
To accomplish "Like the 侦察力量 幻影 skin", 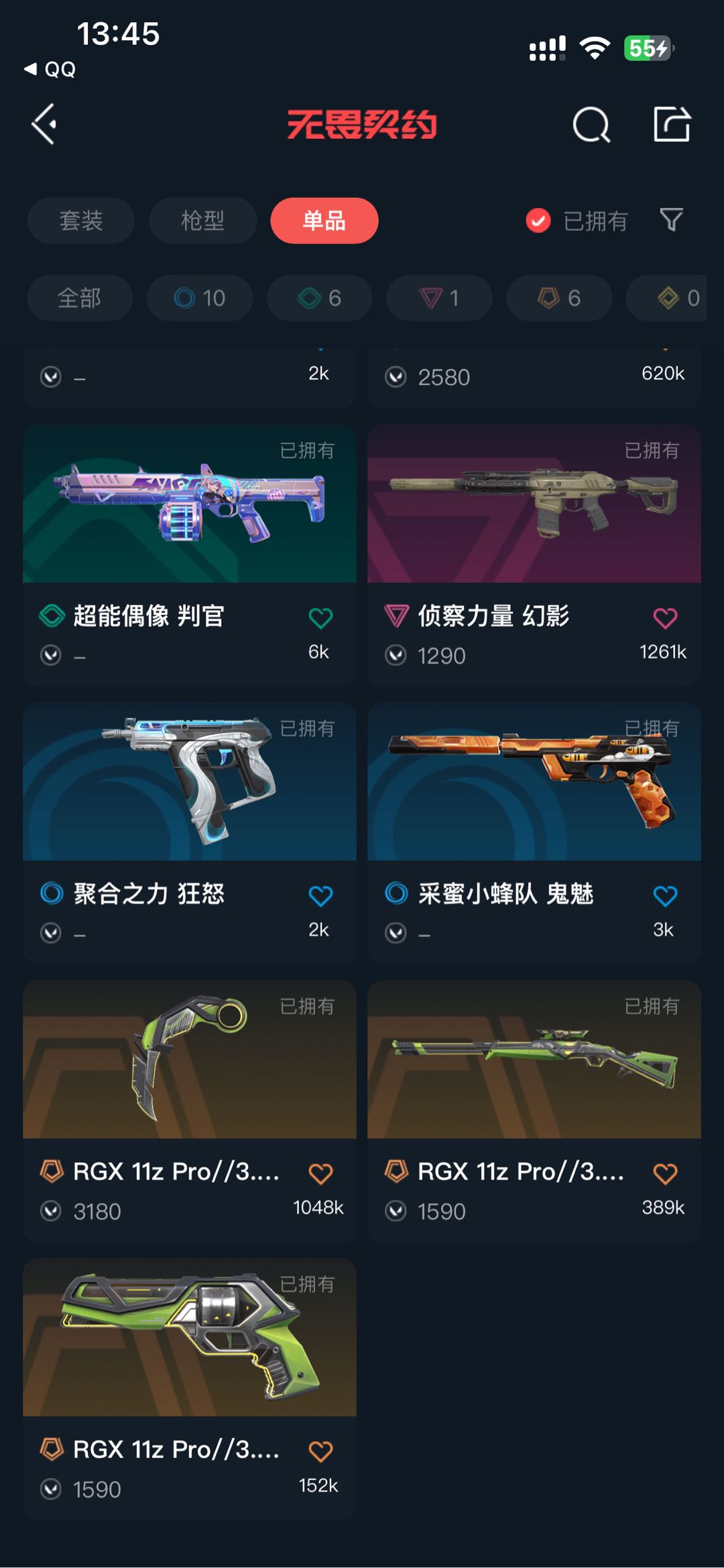I will pyautogui.click(x=665, y=618).
